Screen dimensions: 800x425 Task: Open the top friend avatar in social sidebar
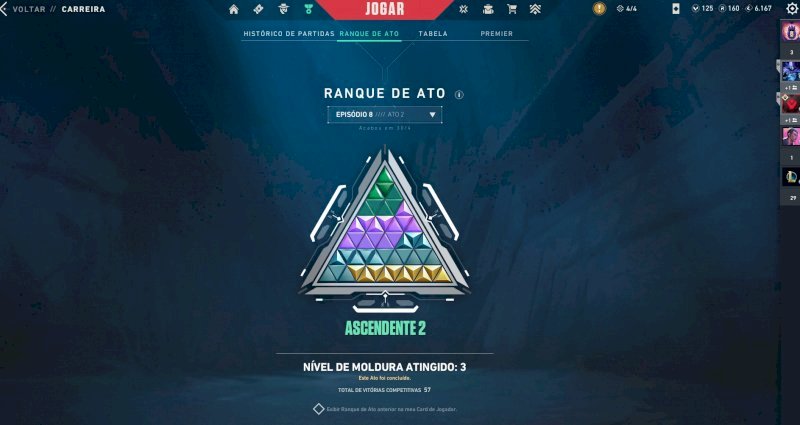tap(790, 31)
